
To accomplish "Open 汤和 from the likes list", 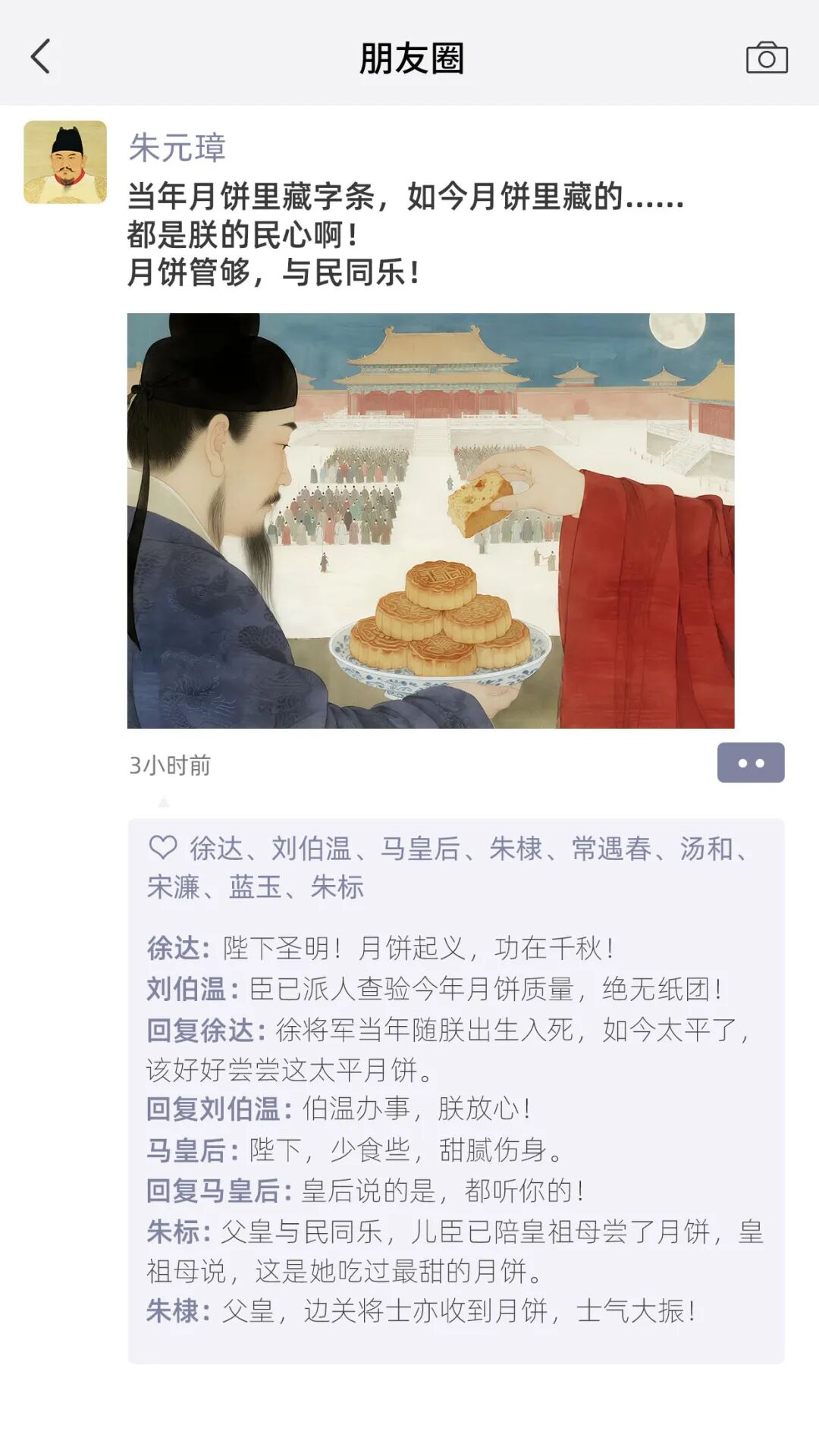I will (x=706, y=849).
